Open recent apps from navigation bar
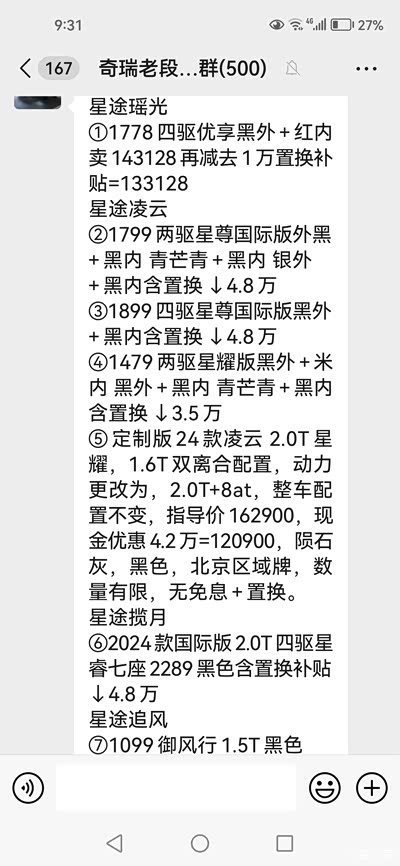 click(285, 843)
